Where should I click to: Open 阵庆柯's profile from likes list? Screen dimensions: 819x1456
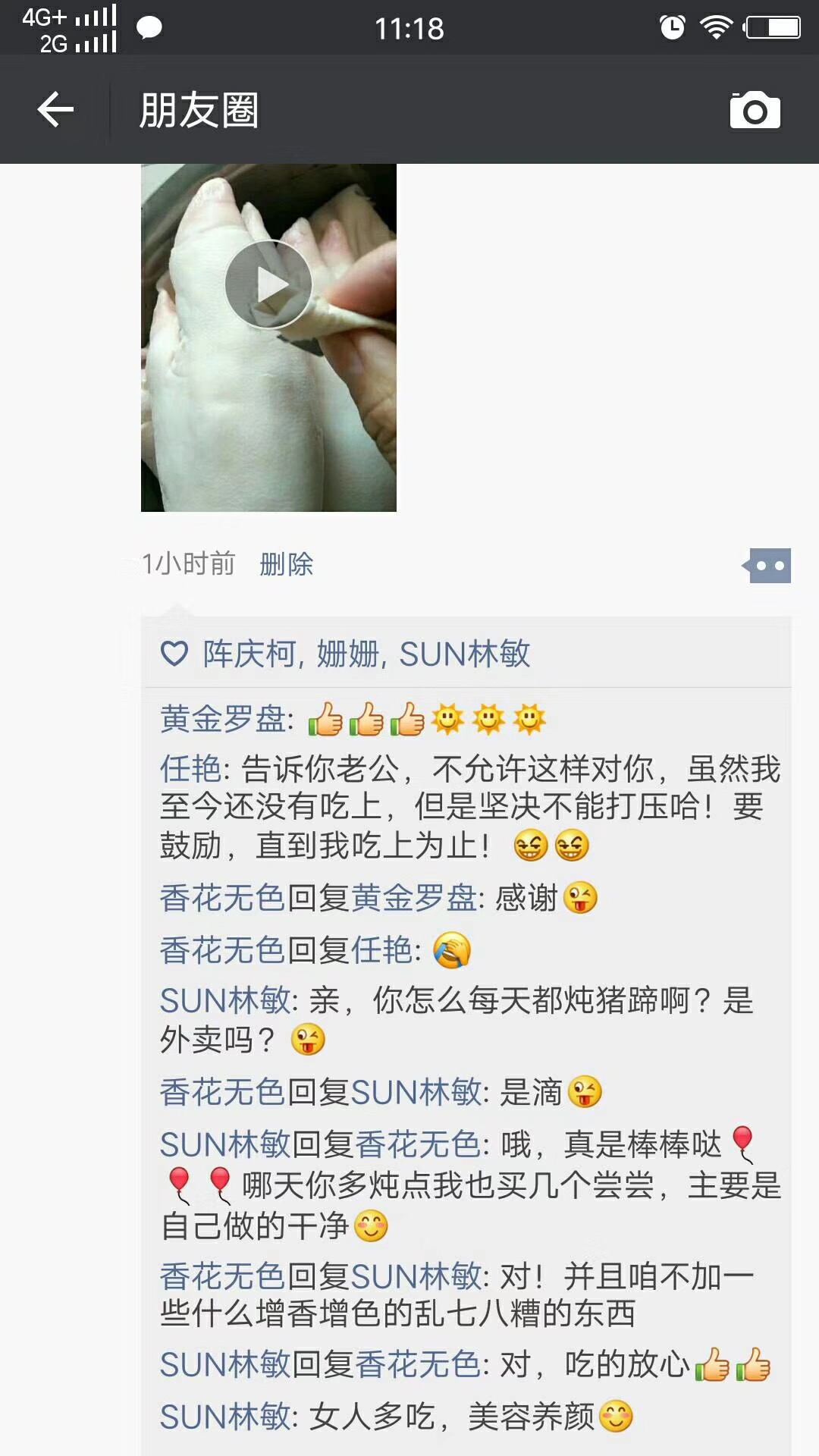tap(249, 654)
